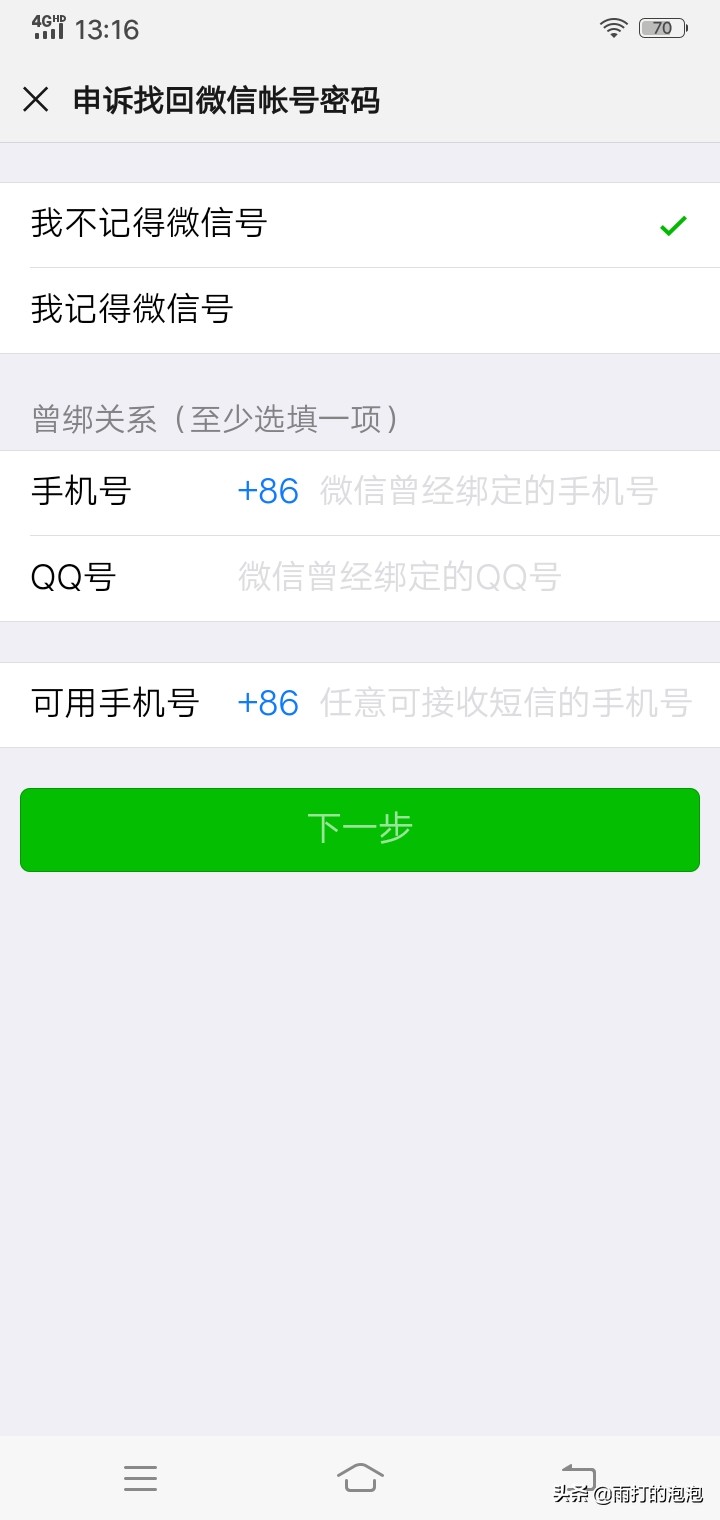720x1520 pixels.
Task: Tap the home button icon
Action: tap(360, 1477)
